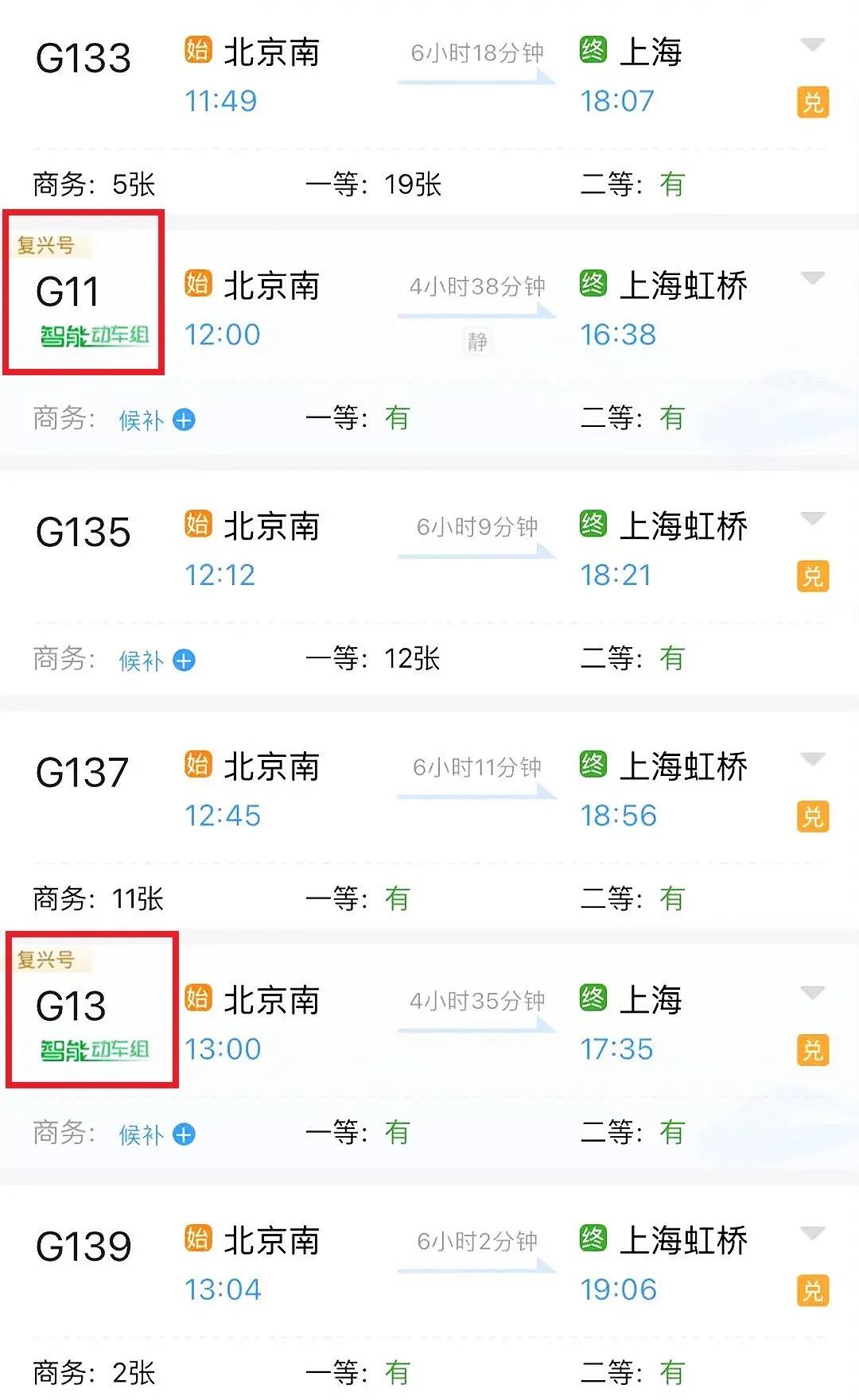Select the G11 train departing 12:00
Image resolution: width=859 pixels, height=1400 pixels.
pyautogui.click(x=68, y=292)
